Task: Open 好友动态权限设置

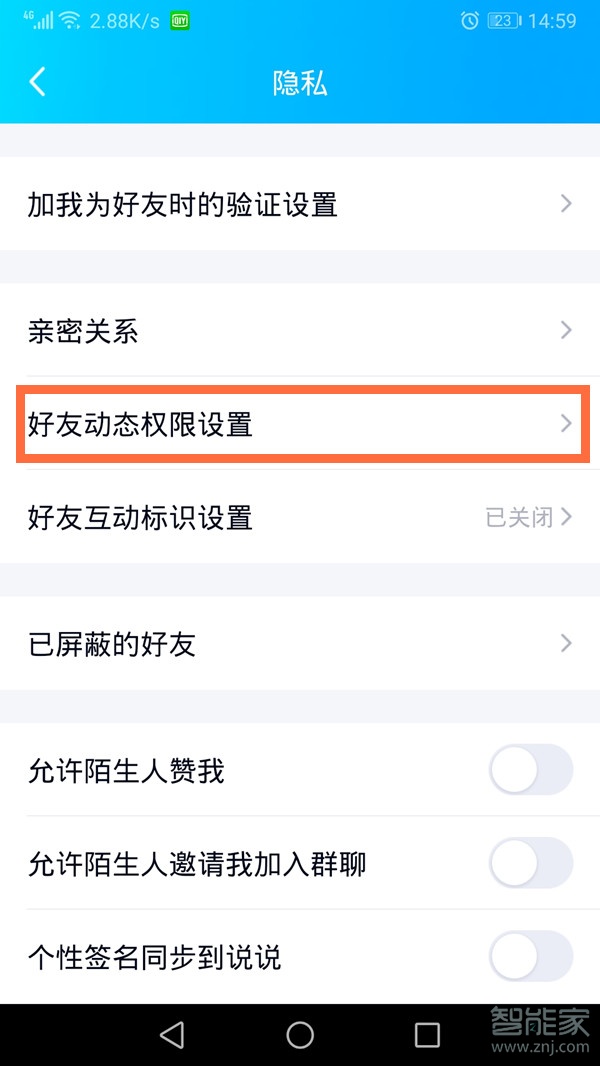Action: coord(300,424)
